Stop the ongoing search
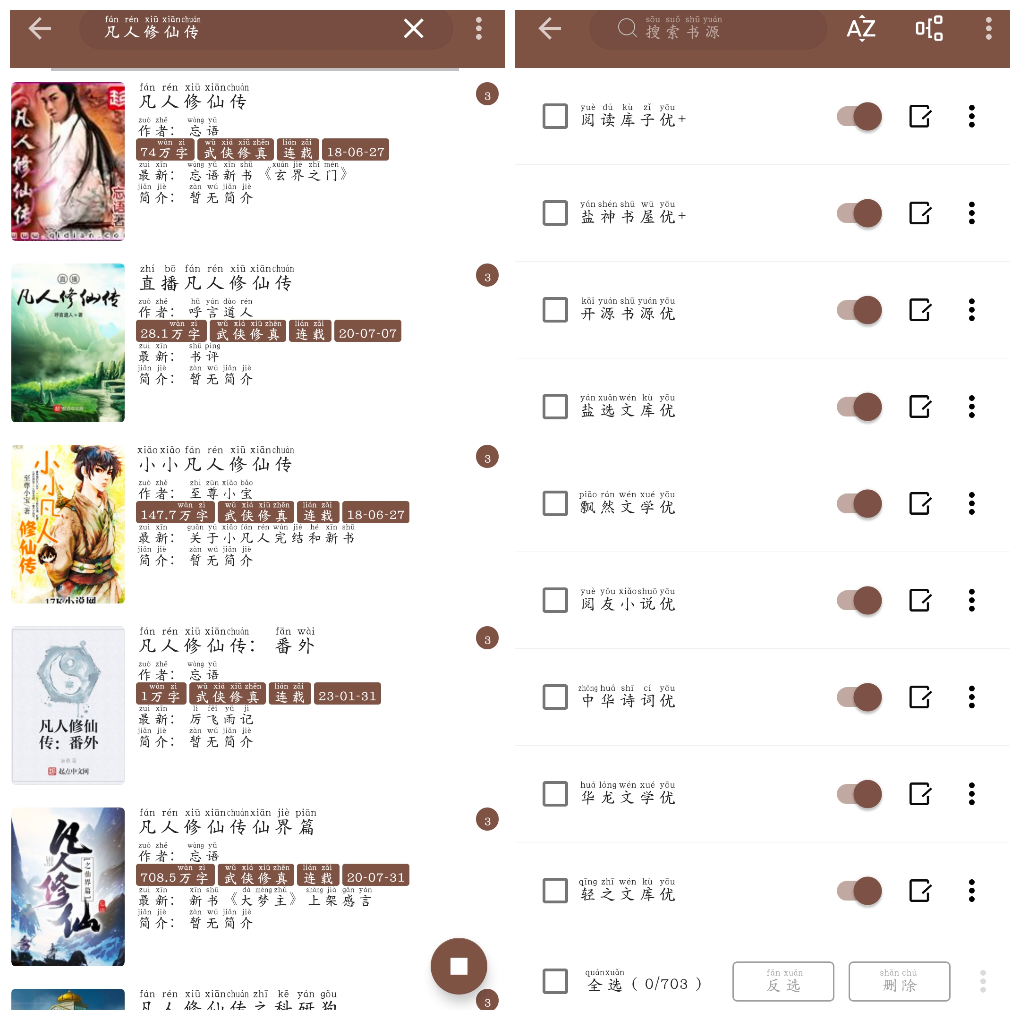This screenshot has width=1020, height=1020. click(x=459, y=965)
